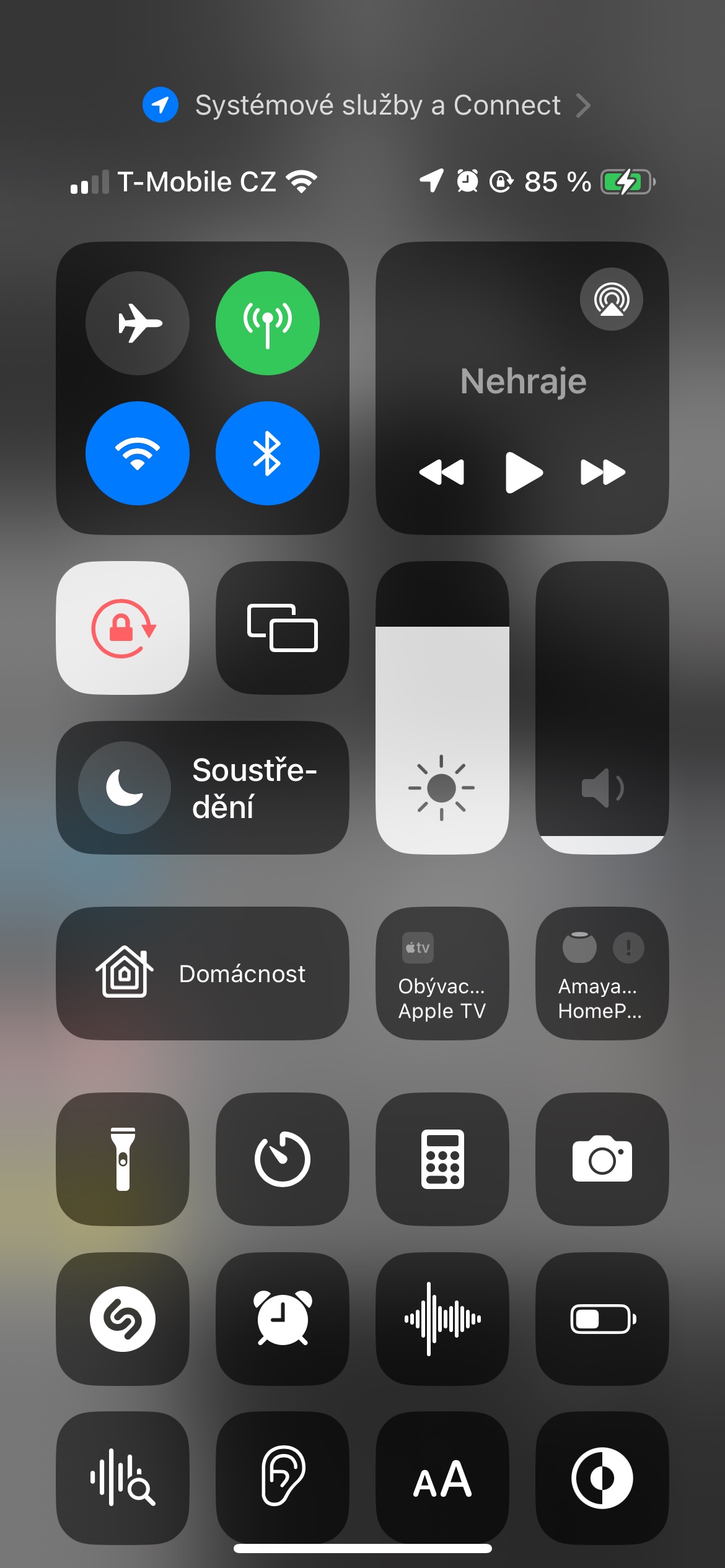Launch the calculator
725x1568 pixels.
pyautogui.click(x=442, y=1159)
